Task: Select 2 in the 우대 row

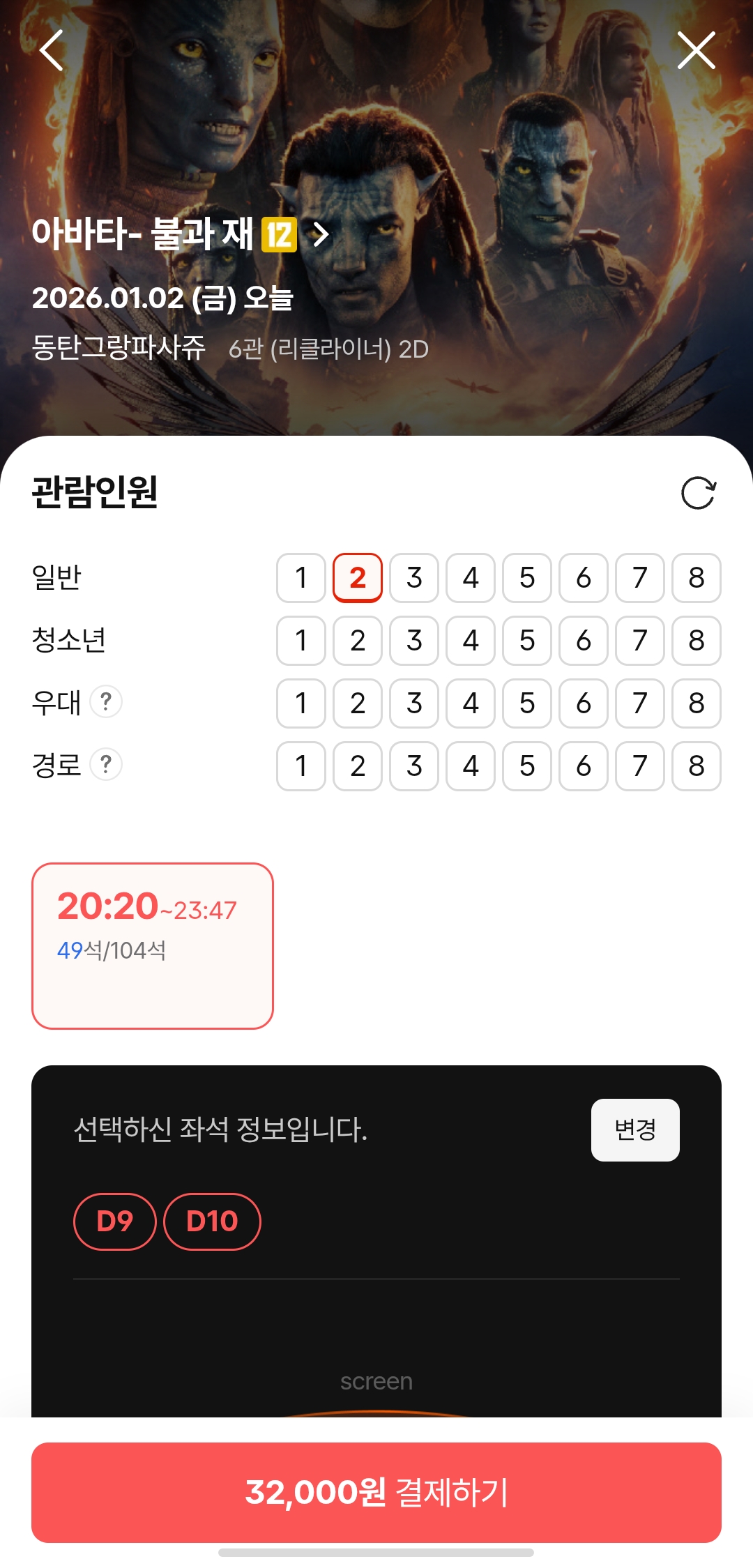Action: click(358, 703)
